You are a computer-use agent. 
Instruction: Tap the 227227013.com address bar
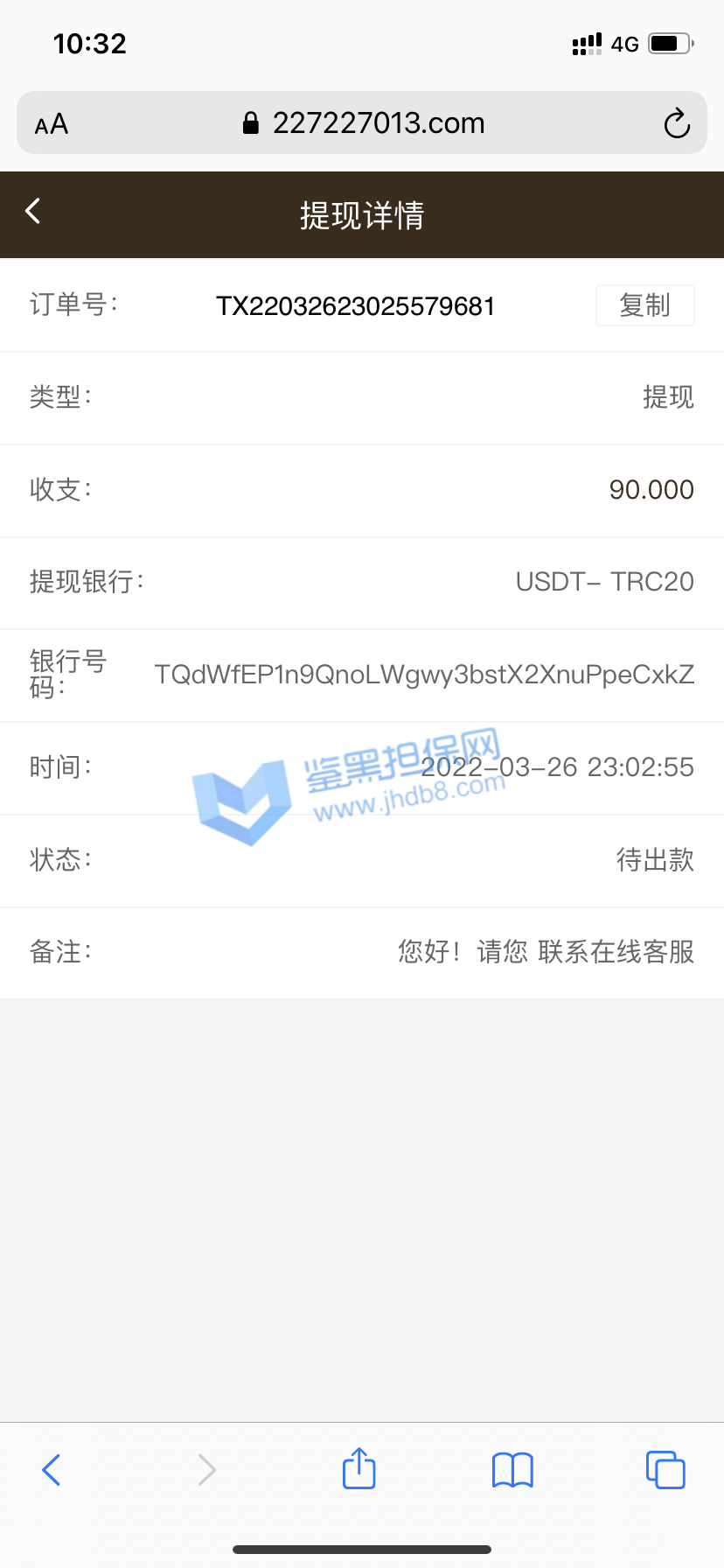click(363, 123)
